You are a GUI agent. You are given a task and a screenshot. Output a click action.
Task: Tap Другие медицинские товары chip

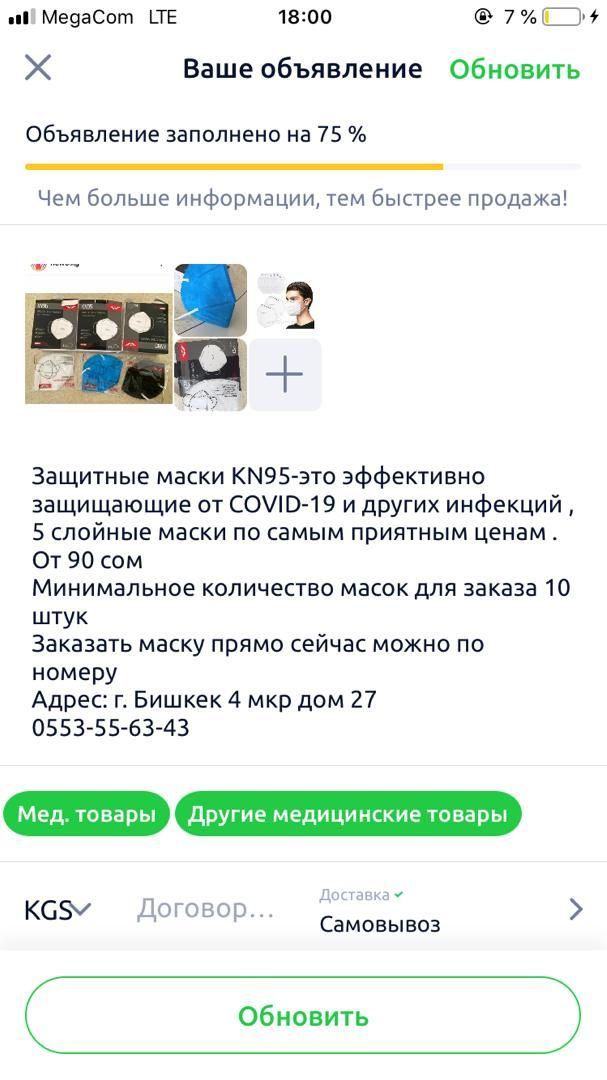coord(348,815)
